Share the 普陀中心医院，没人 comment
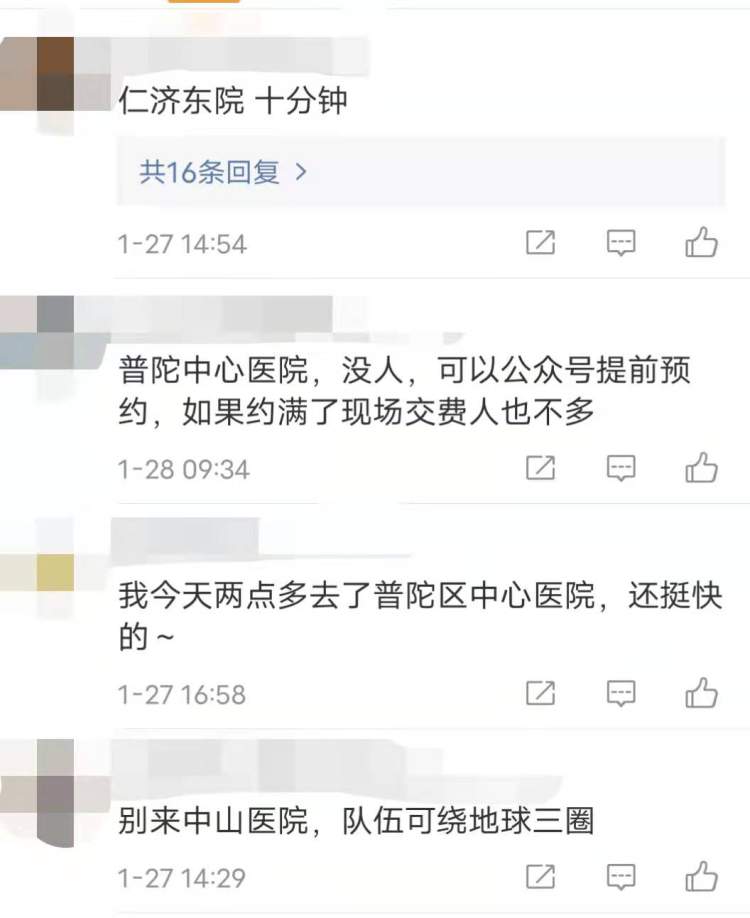The height and width of the screenshot is (918, 750). point(540,467)
